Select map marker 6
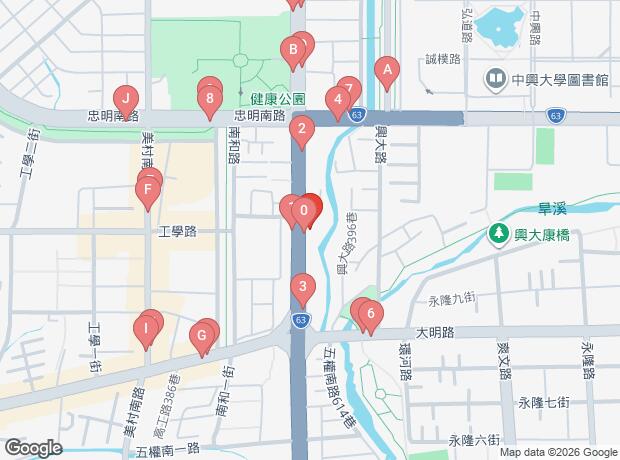Viewport: 620px width, 460px height. point(370,314)
